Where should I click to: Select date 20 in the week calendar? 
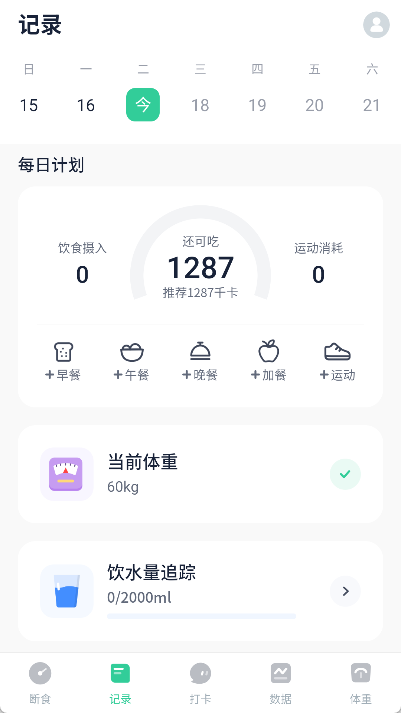[x=314, y=105]
